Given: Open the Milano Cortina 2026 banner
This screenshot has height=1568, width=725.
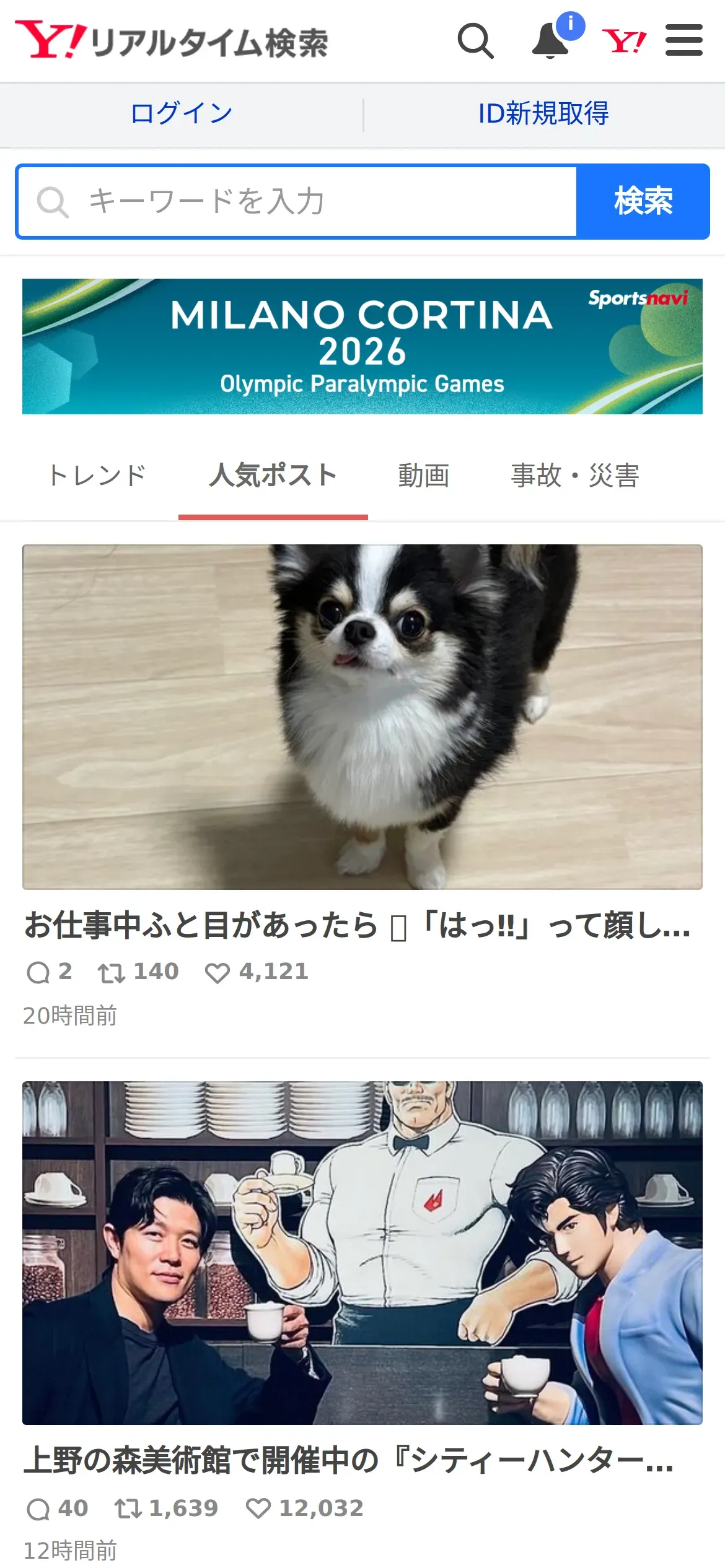Looking at the screenshot, I should click(362, 346).
